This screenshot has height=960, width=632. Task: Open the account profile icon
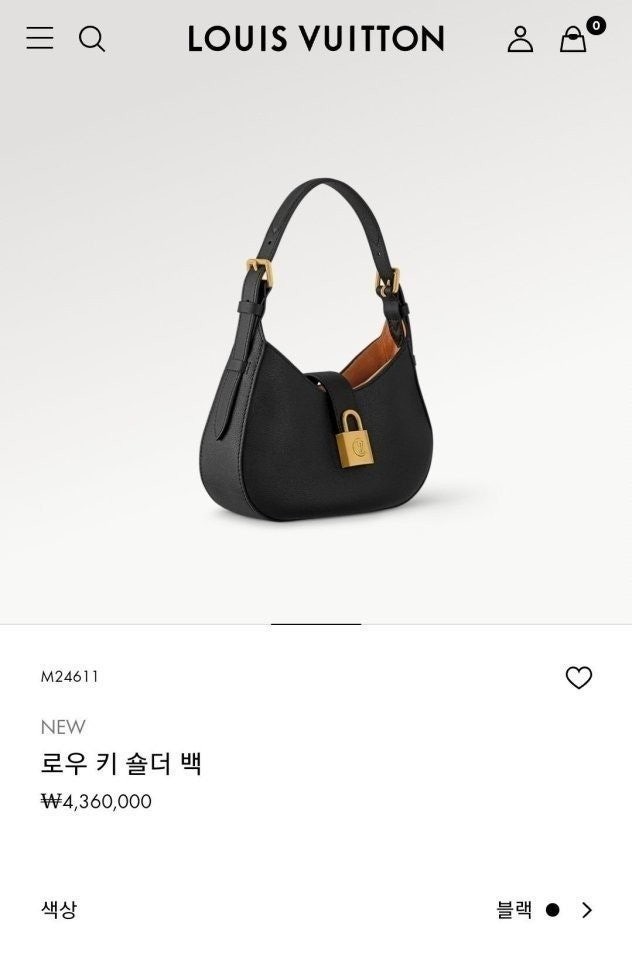tap(520, 39)
